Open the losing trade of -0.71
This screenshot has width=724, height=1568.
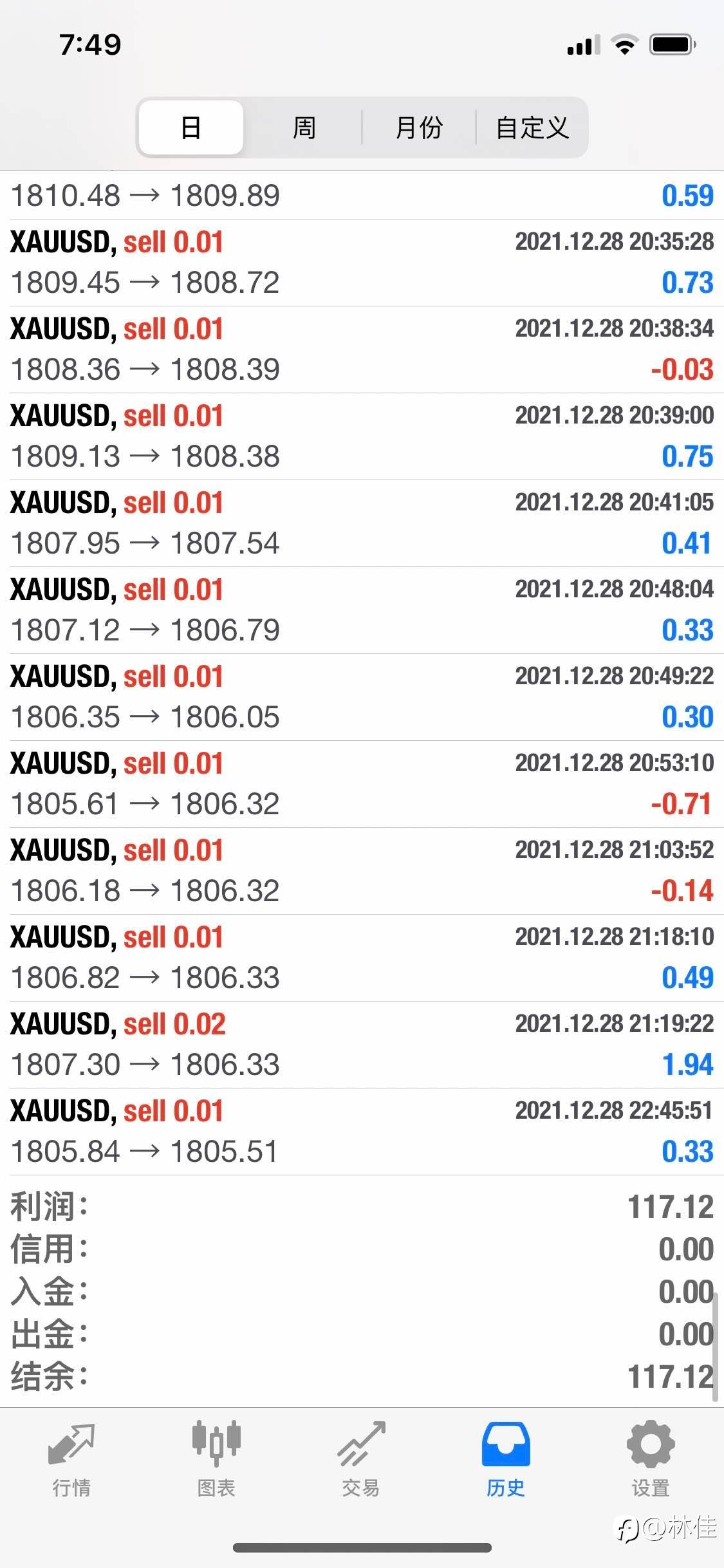pyautogui.click(x=362, y=784)
